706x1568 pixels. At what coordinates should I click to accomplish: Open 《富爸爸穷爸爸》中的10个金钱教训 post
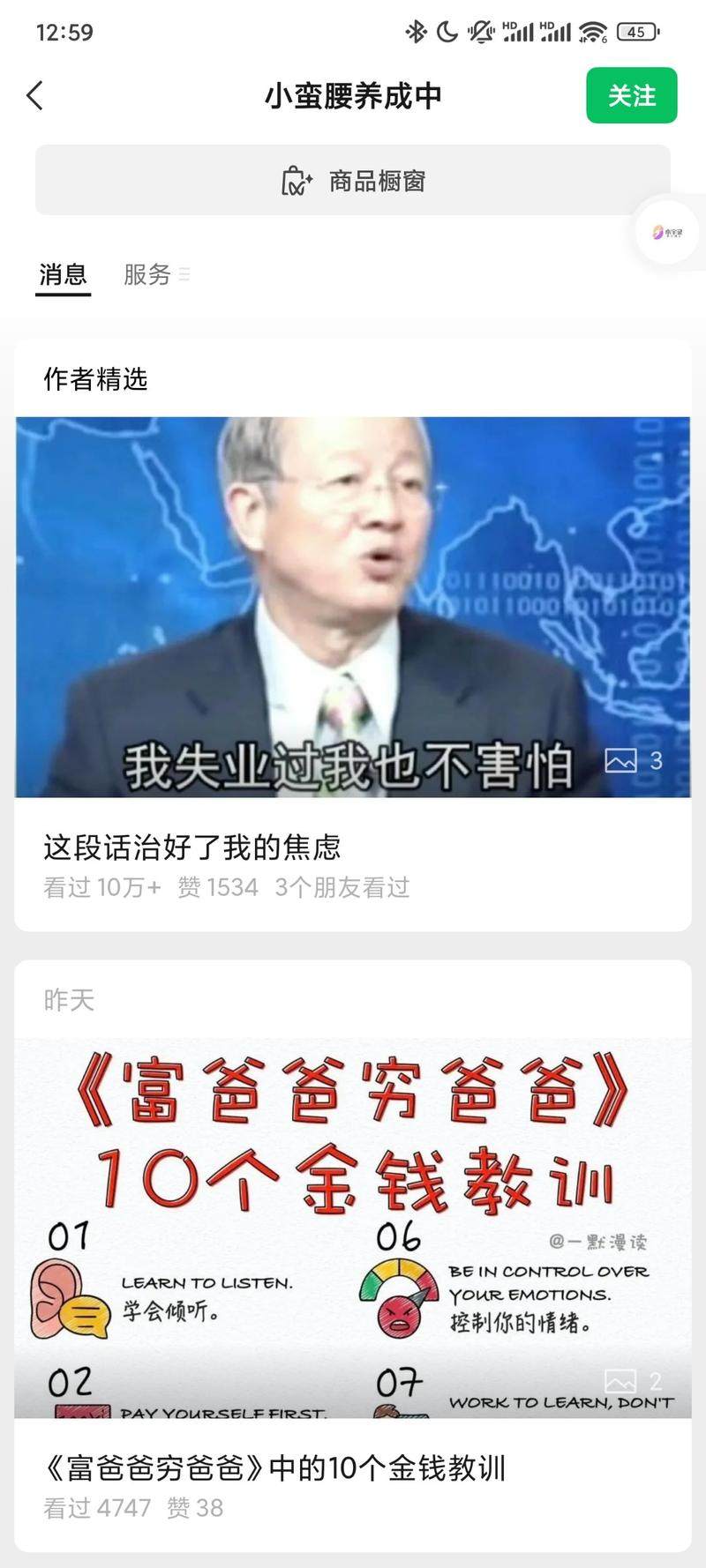(274, 1468)
